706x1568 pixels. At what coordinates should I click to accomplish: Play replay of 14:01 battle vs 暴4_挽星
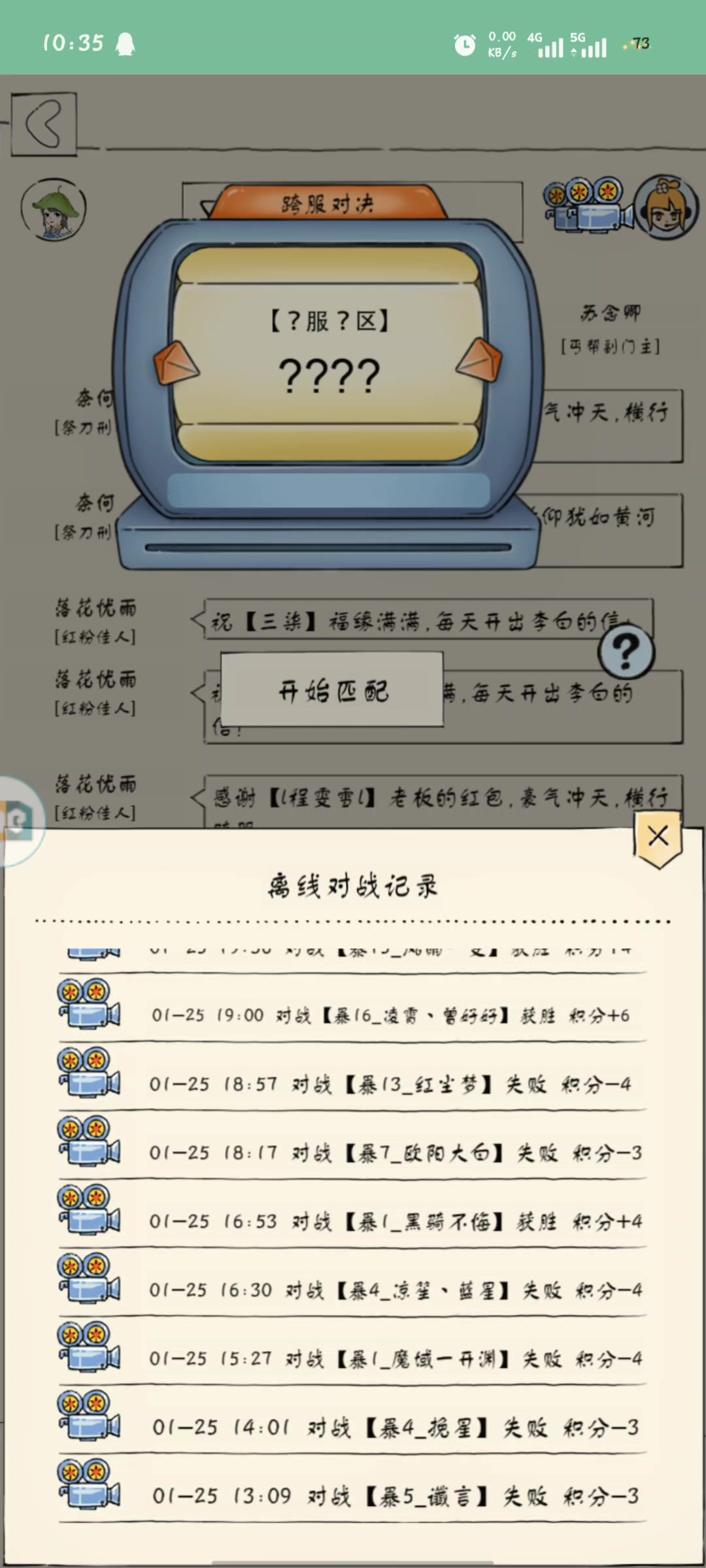89,1416
